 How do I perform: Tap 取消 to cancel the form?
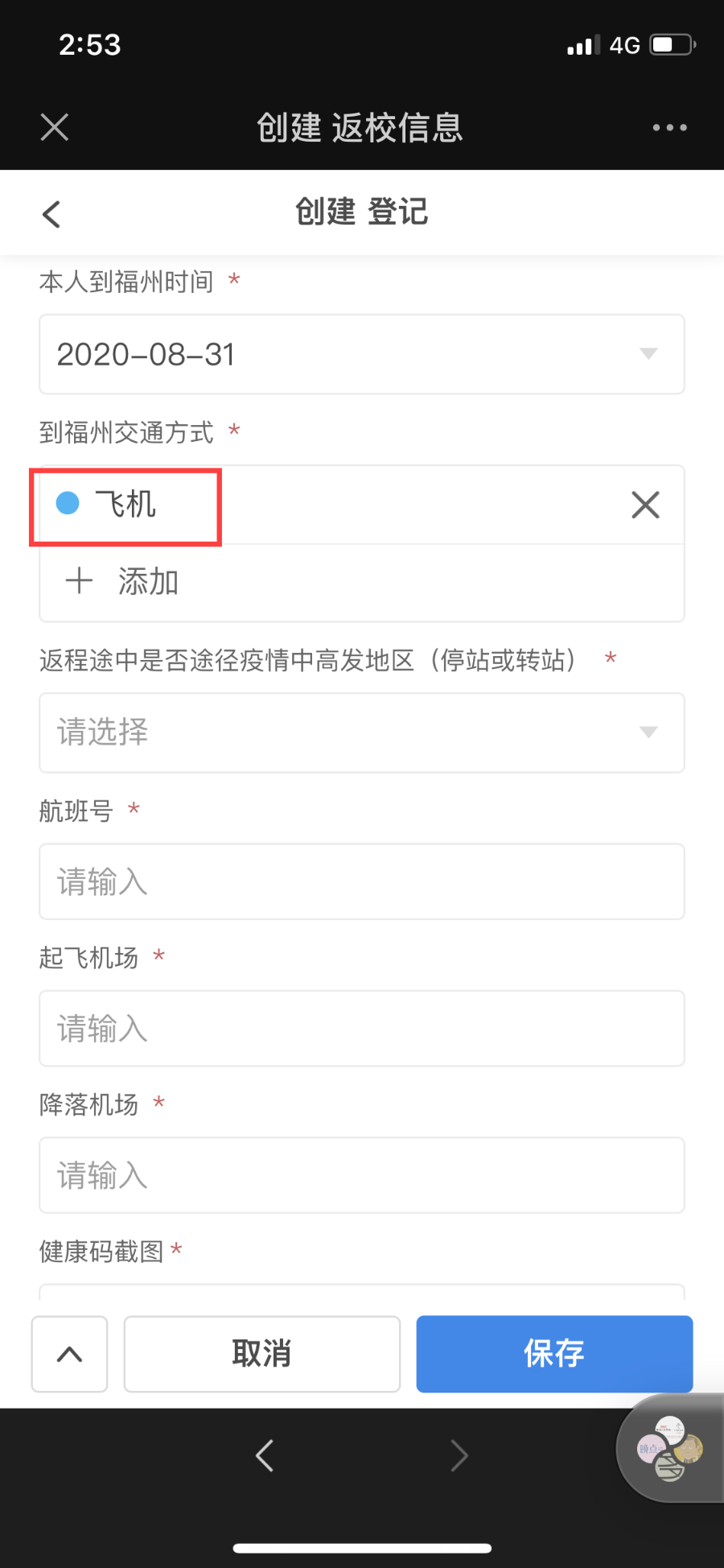coord(261,1354)
